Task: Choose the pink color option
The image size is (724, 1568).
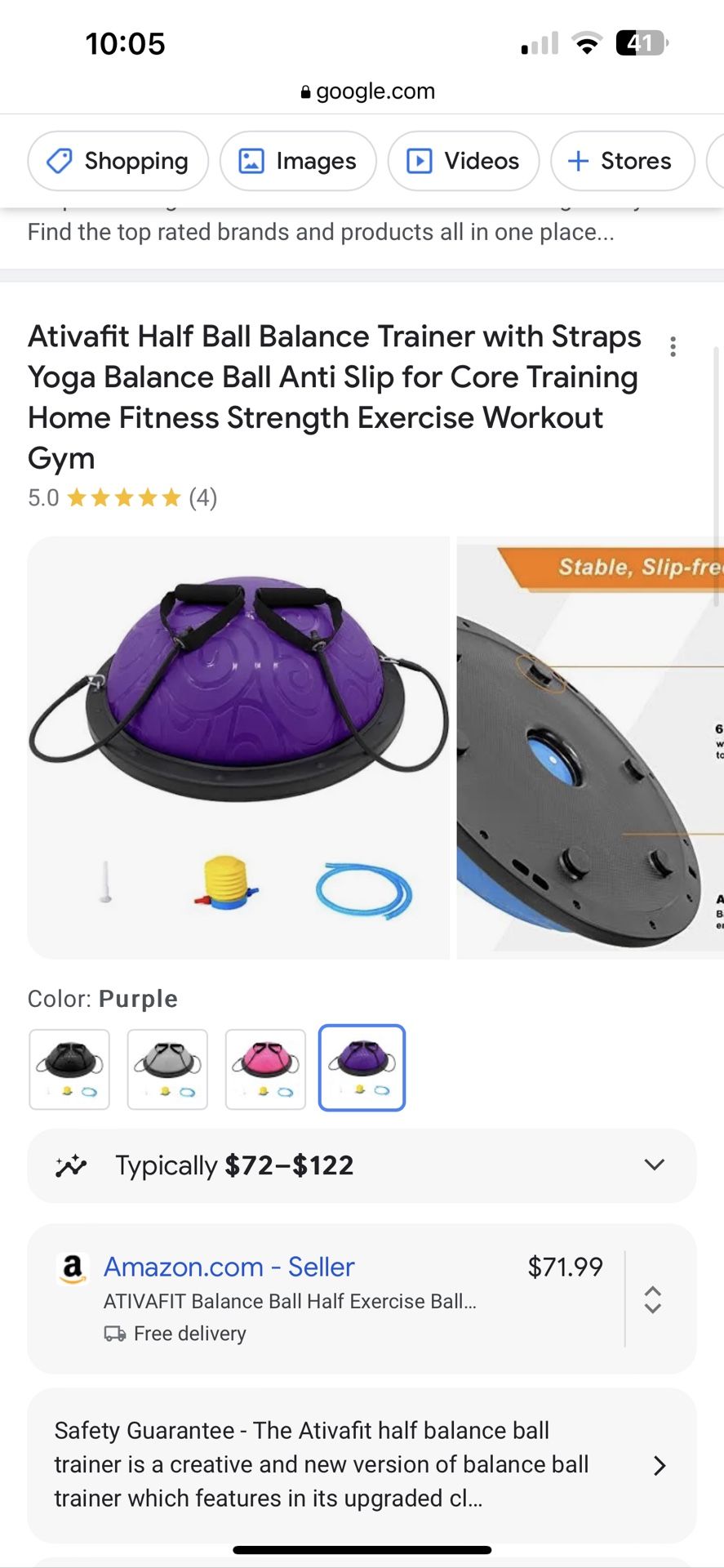Action: click(265, 1068)
